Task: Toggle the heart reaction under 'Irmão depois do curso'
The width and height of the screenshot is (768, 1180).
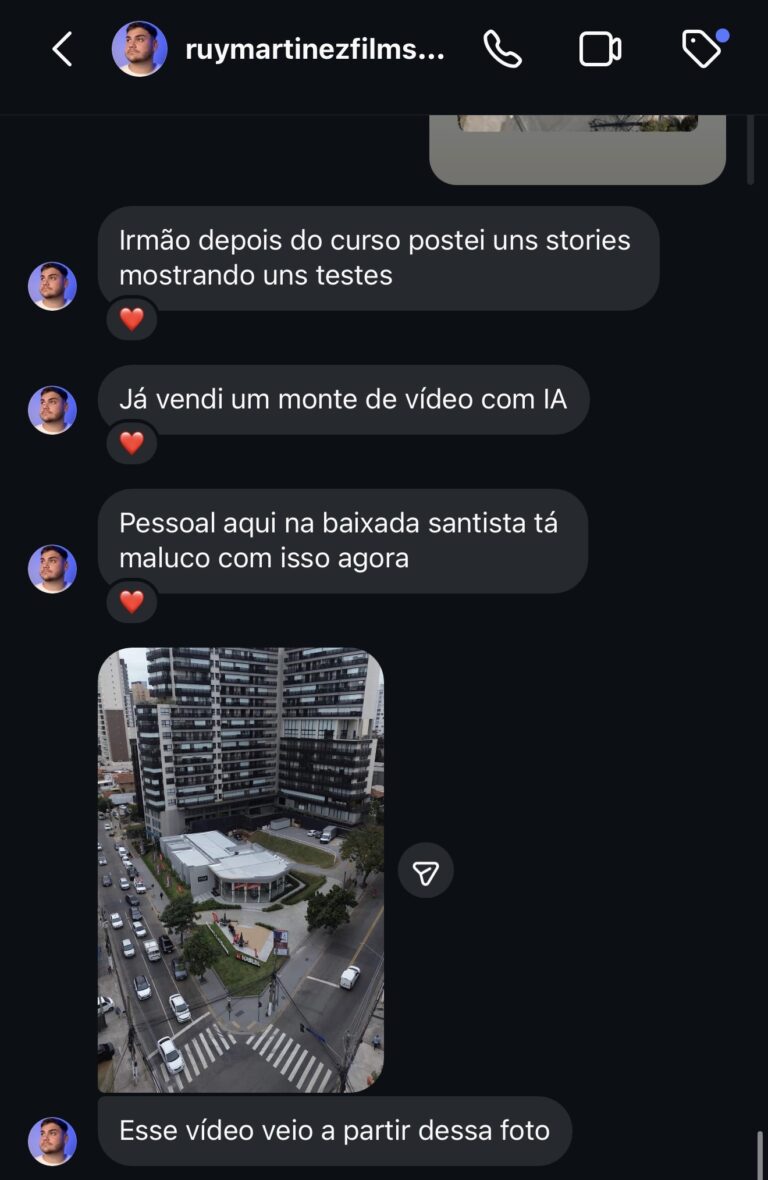Action: 131,320
